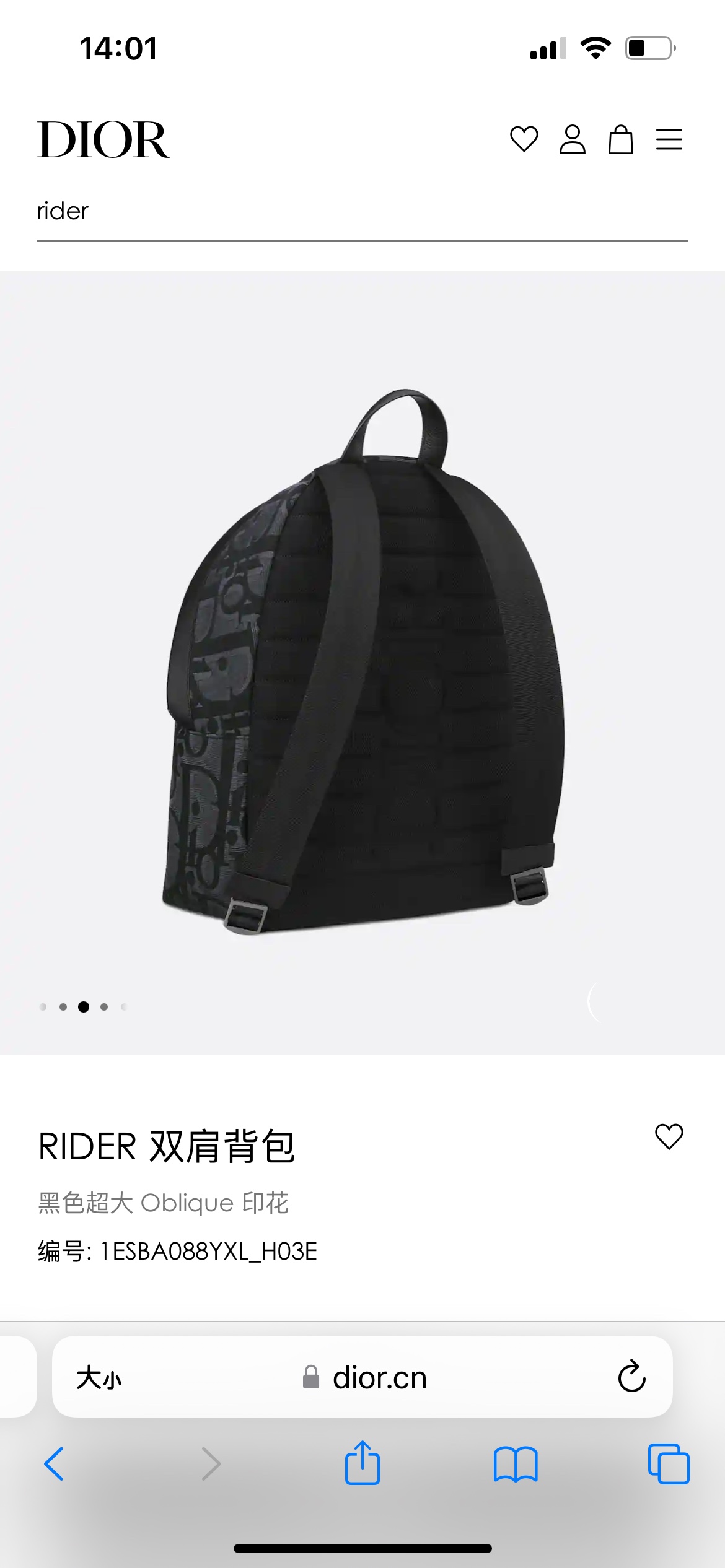Tap the search field containing rider
The width and height of the screenshot is (725, 1568).
[x=362, y=212]
